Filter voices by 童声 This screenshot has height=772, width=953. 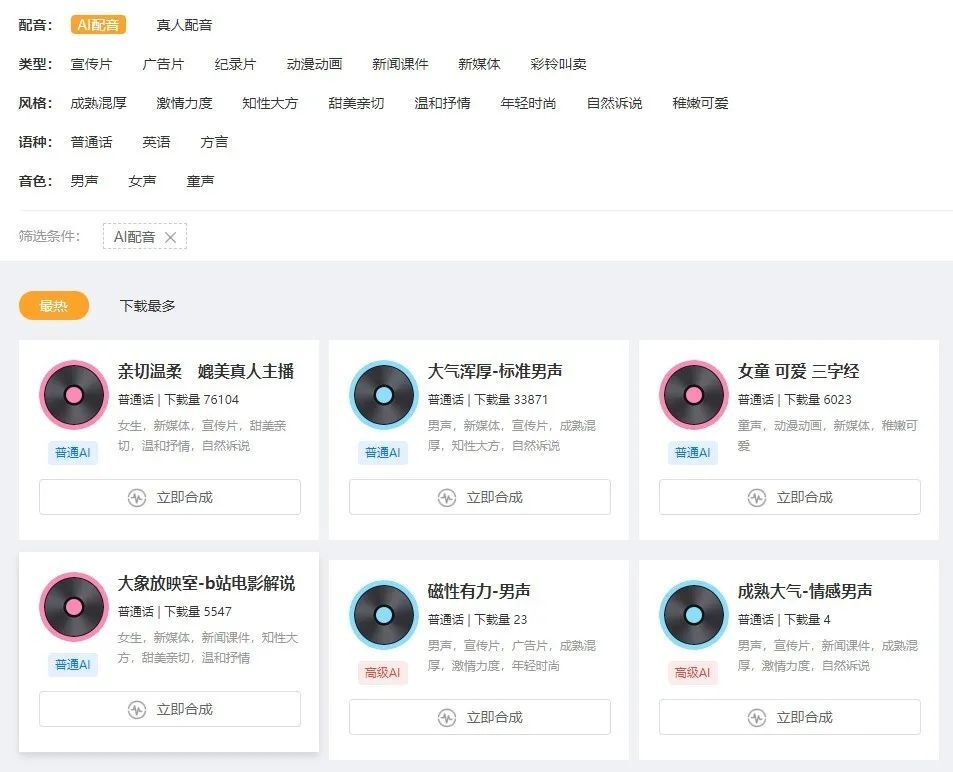click(200, 181)
